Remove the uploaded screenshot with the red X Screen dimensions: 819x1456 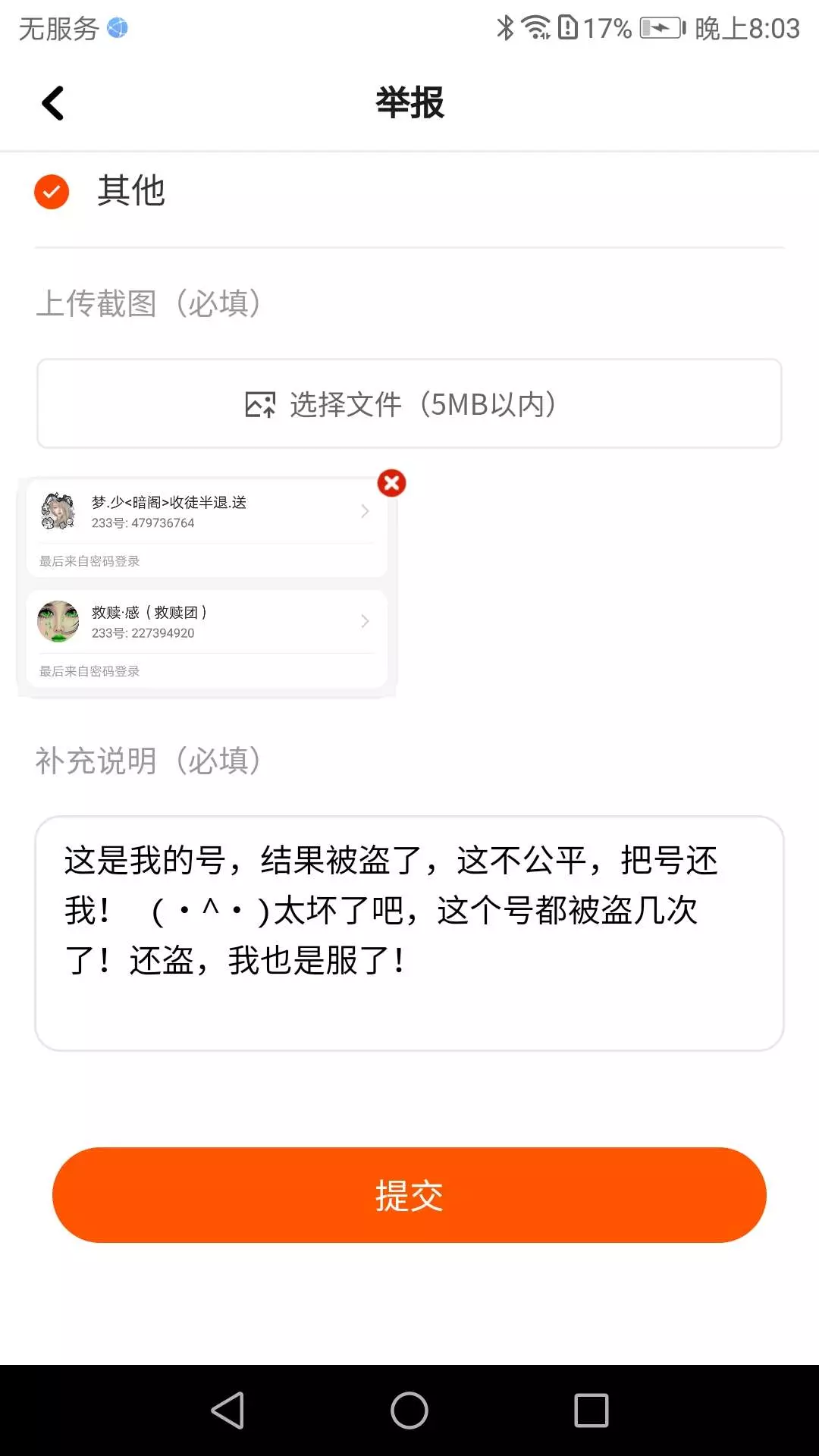tap(392, 483)
